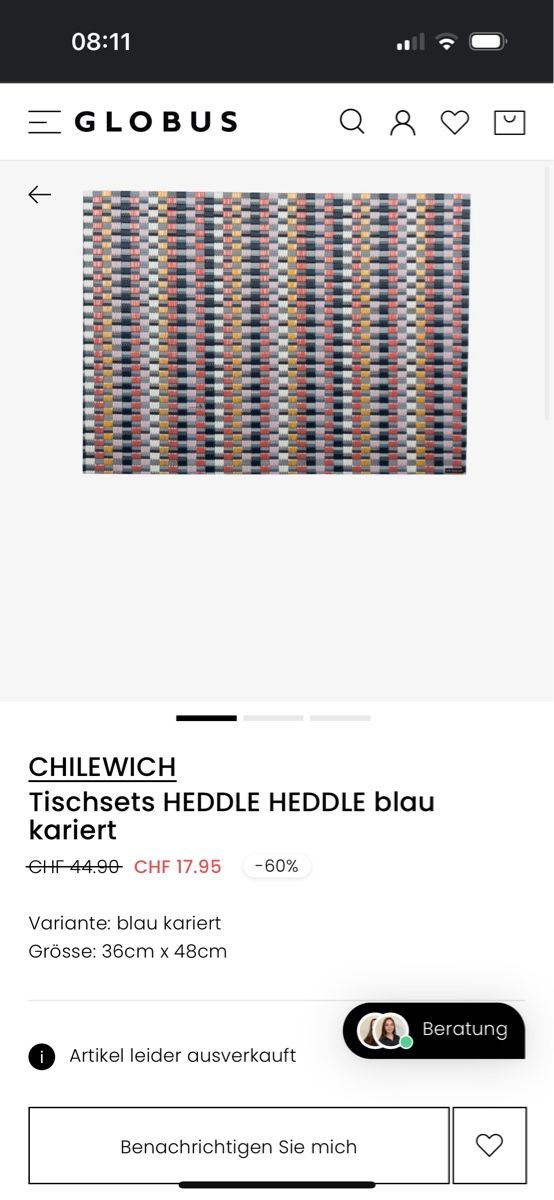This screenshot has height=1200, width=554.
Task: Open the hamburger menu
Action: click(44, 122)
